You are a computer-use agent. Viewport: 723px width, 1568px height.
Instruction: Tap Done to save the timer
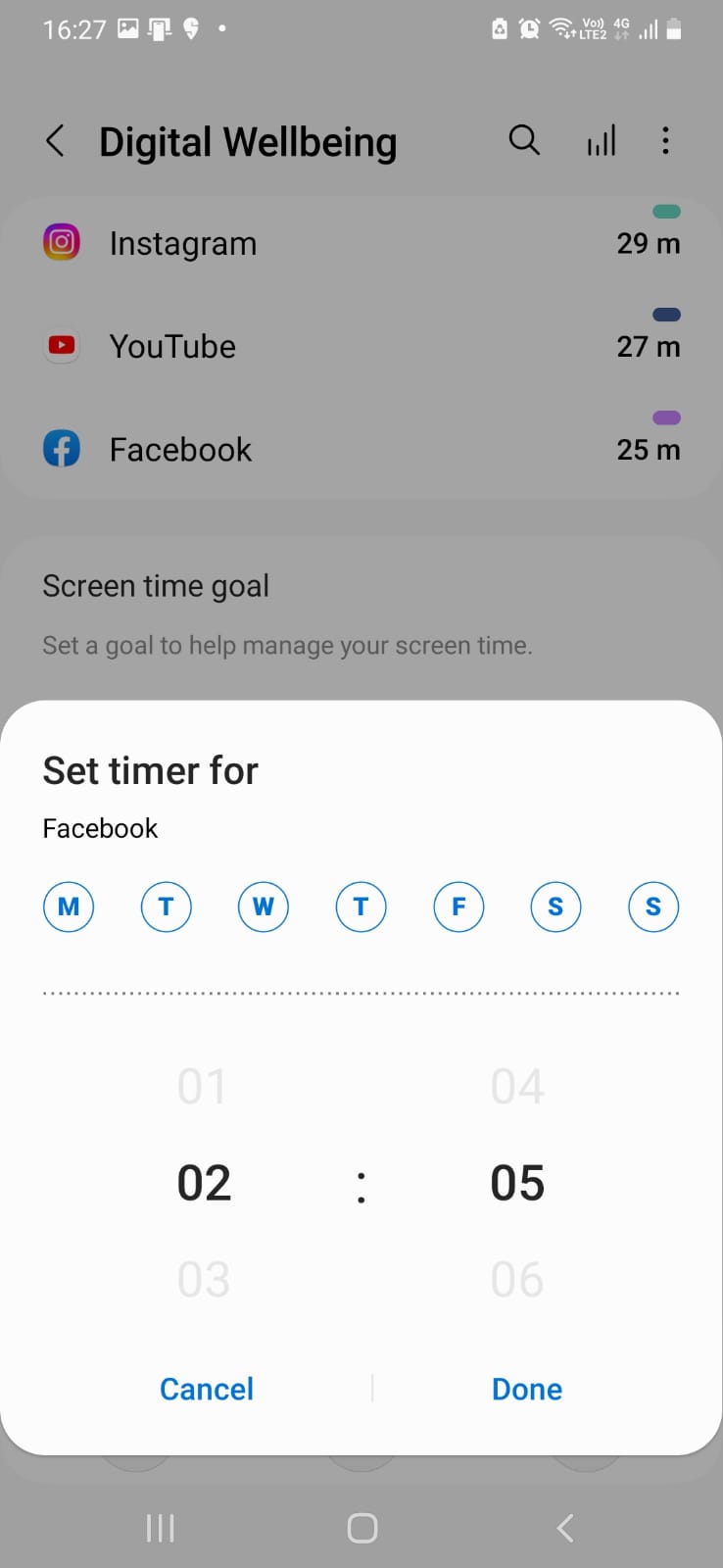[526, 1388]
